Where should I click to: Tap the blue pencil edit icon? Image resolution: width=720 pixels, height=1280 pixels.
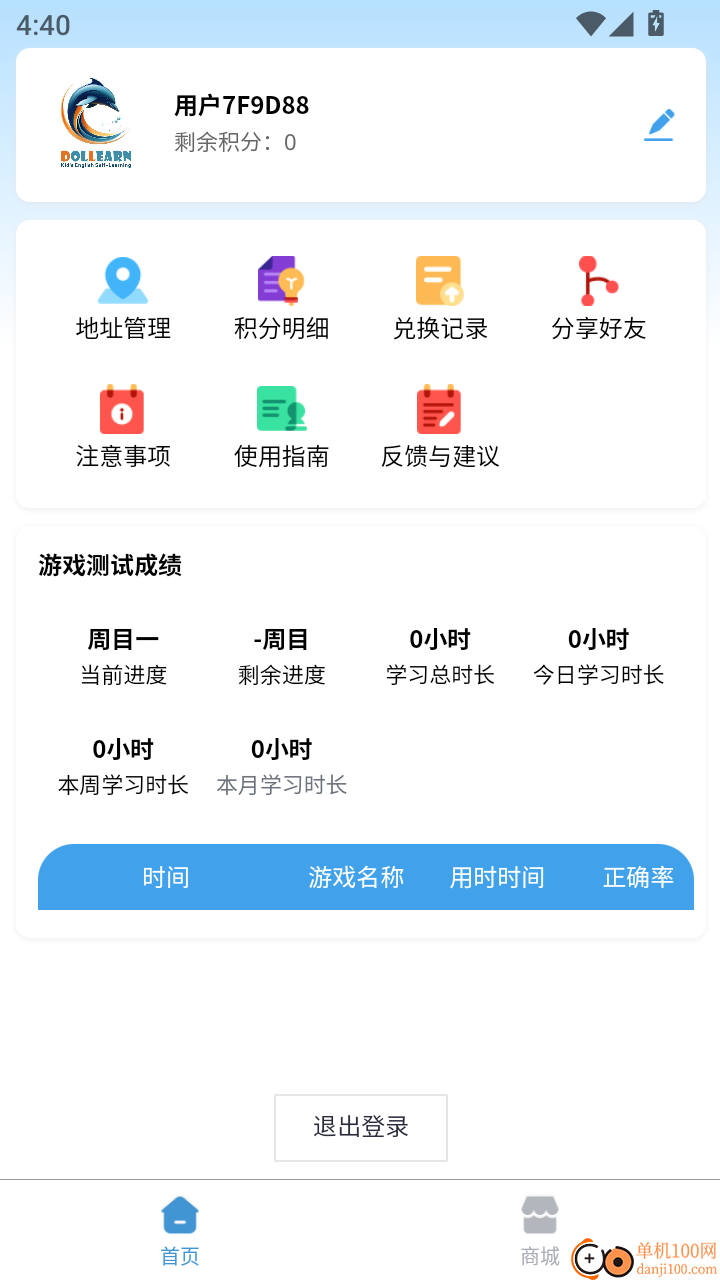click(x=659, y=124)
